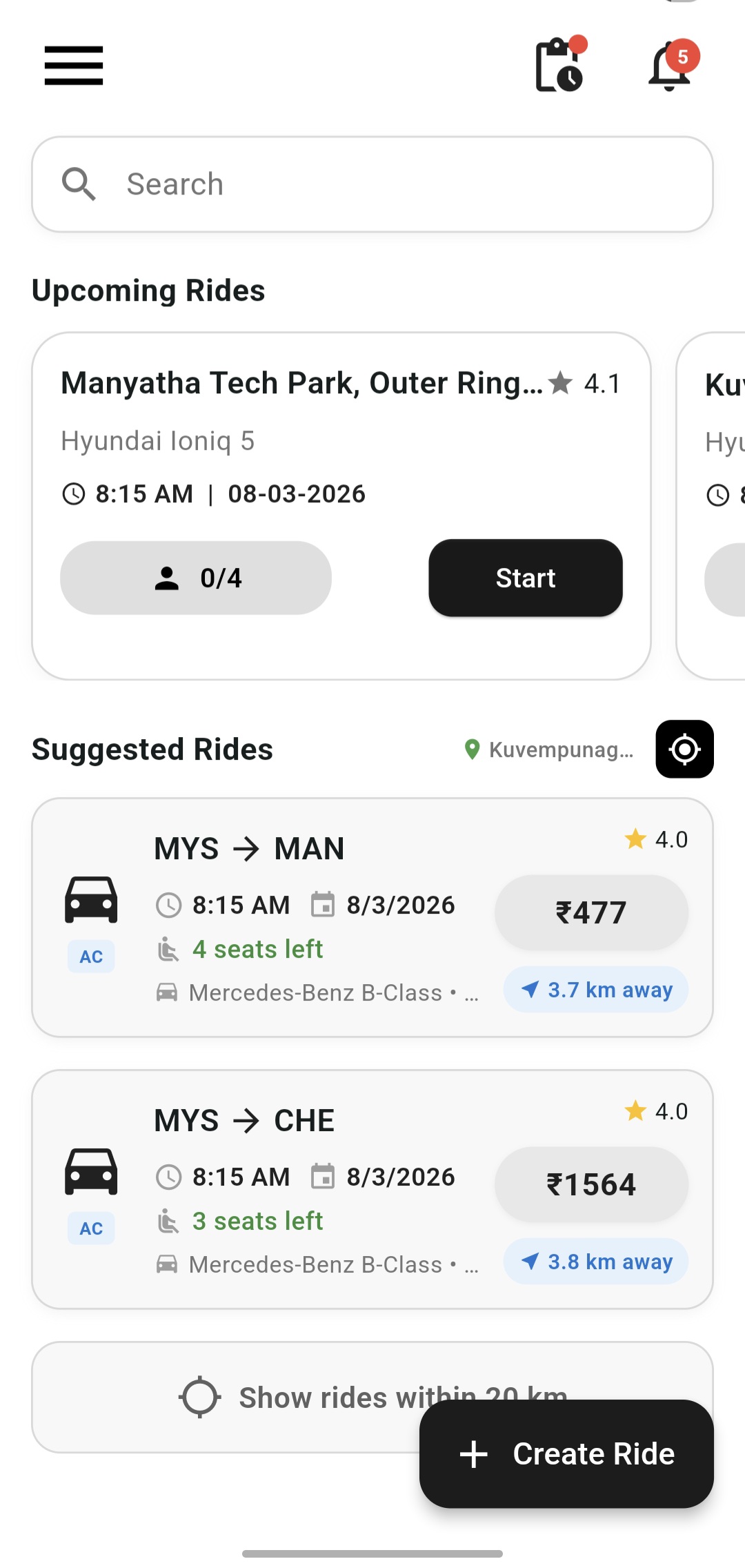Expand the Kuvempunag location label
This screenshot has height=1568, width=745.
(x=560, y=750)
